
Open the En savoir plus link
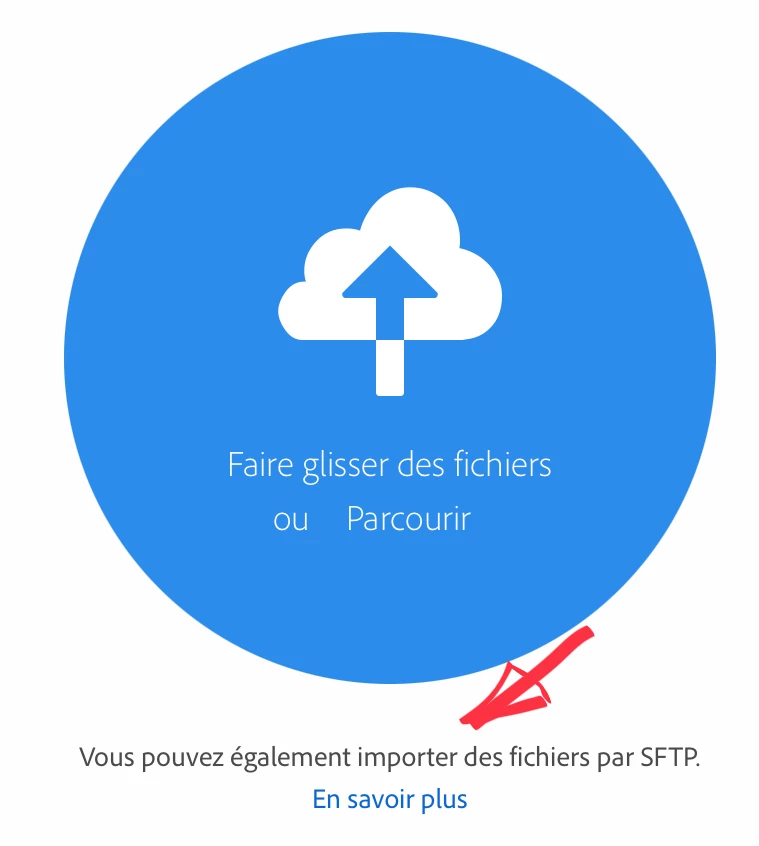pyautogui.click(x=390, y=799)
